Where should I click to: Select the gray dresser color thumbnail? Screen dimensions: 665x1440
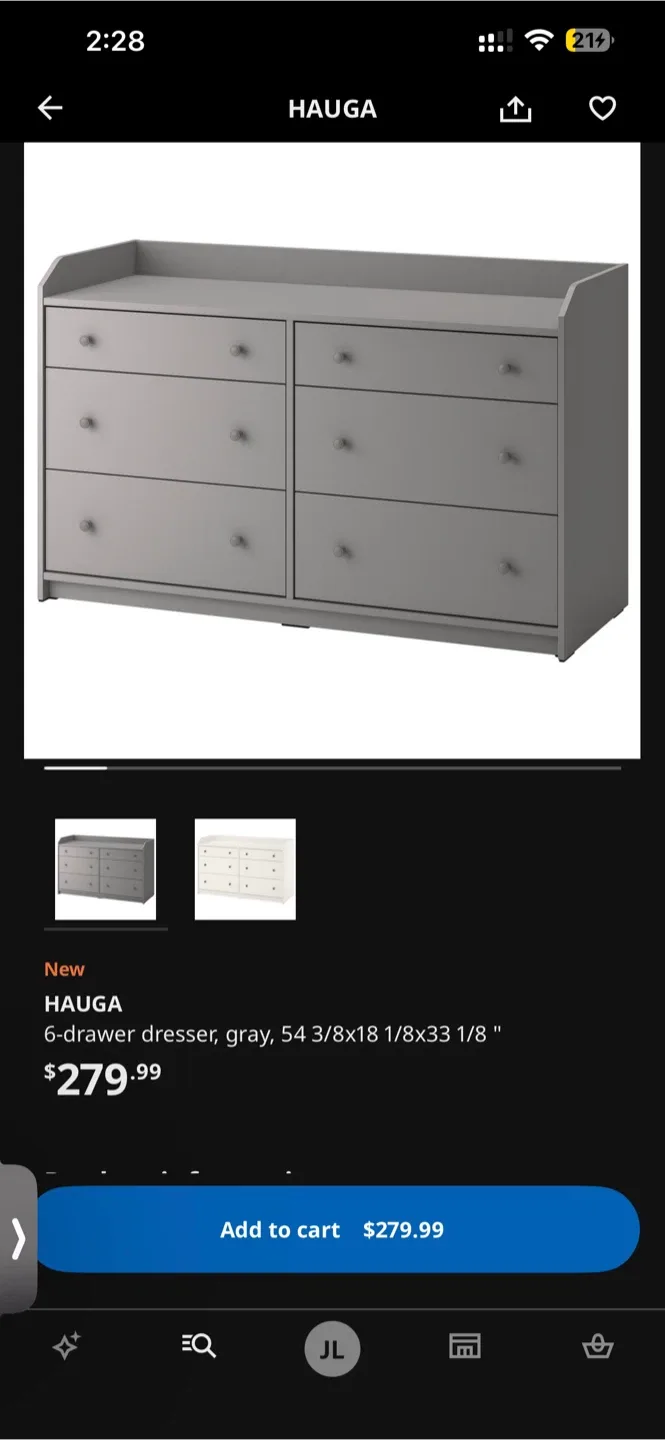105,869
